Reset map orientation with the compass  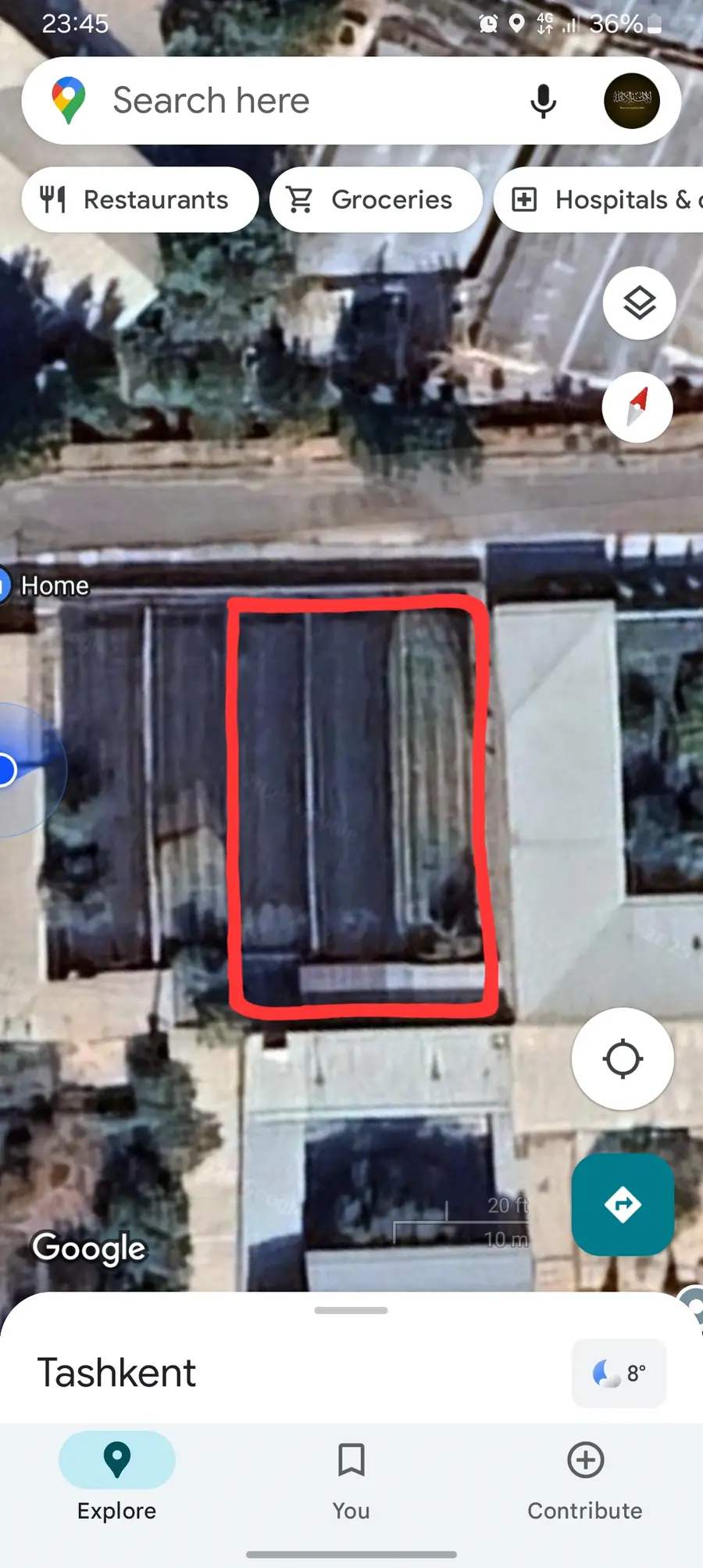click(637, 407)
